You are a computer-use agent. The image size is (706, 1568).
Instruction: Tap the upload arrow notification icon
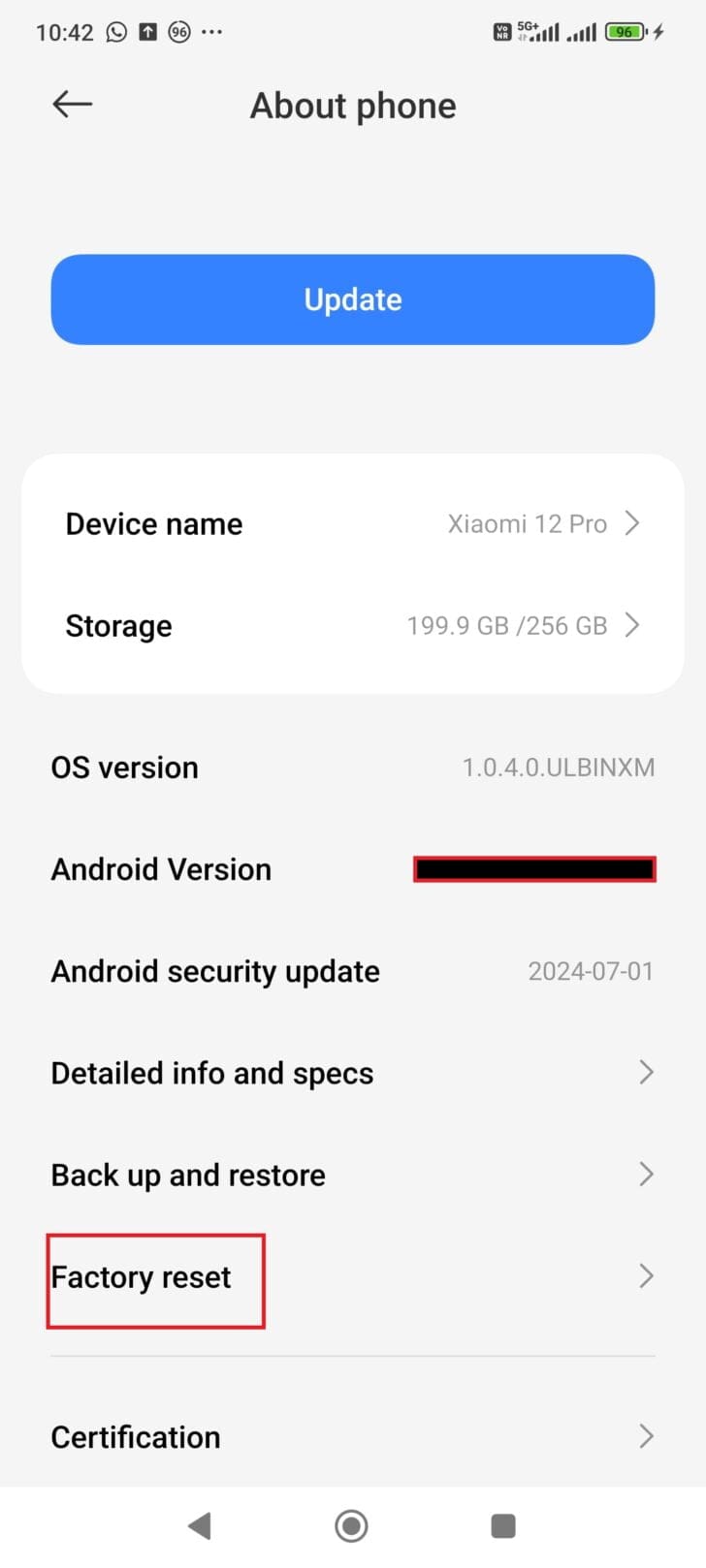point(147,32)
